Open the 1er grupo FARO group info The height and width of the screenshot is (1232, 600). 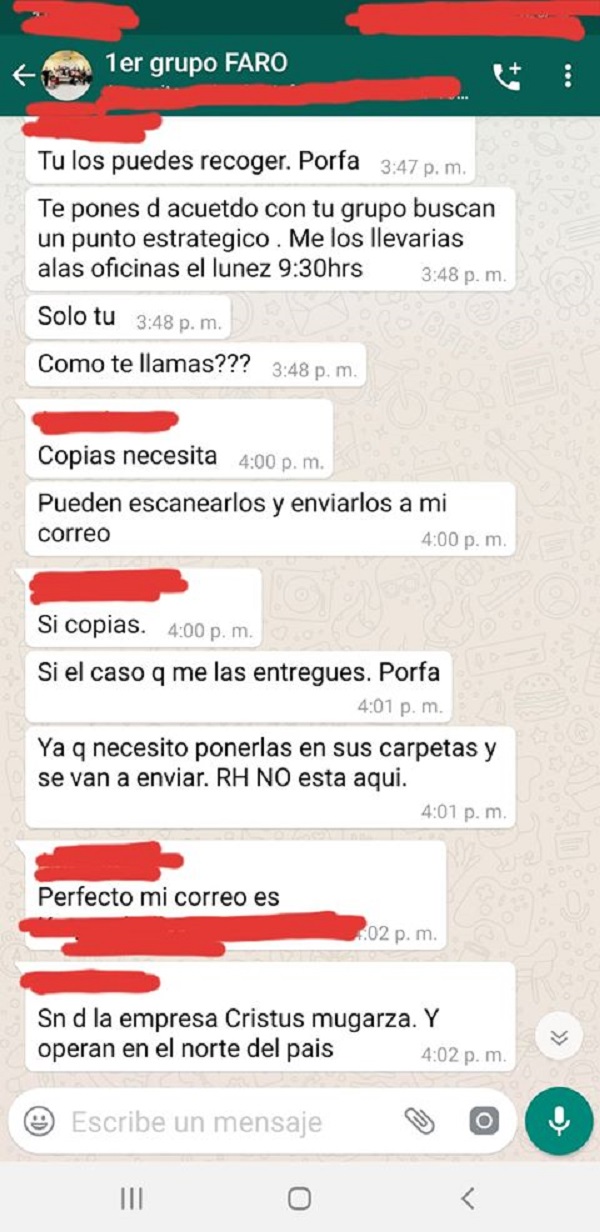coord(196,65)
